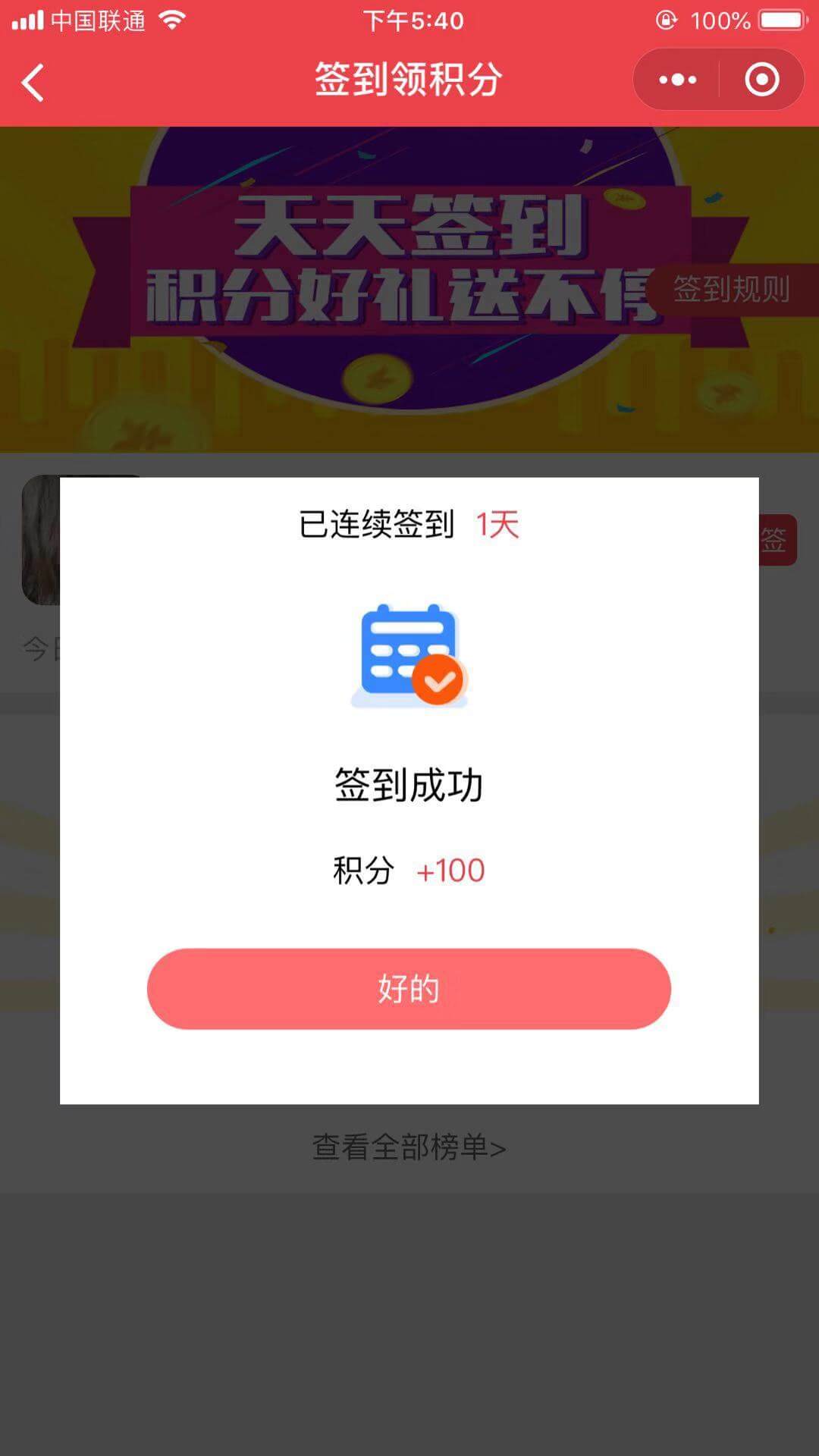Go back with the top-left arrow
This screenshot has width=819, height=1456.
(x=33, y=82)
